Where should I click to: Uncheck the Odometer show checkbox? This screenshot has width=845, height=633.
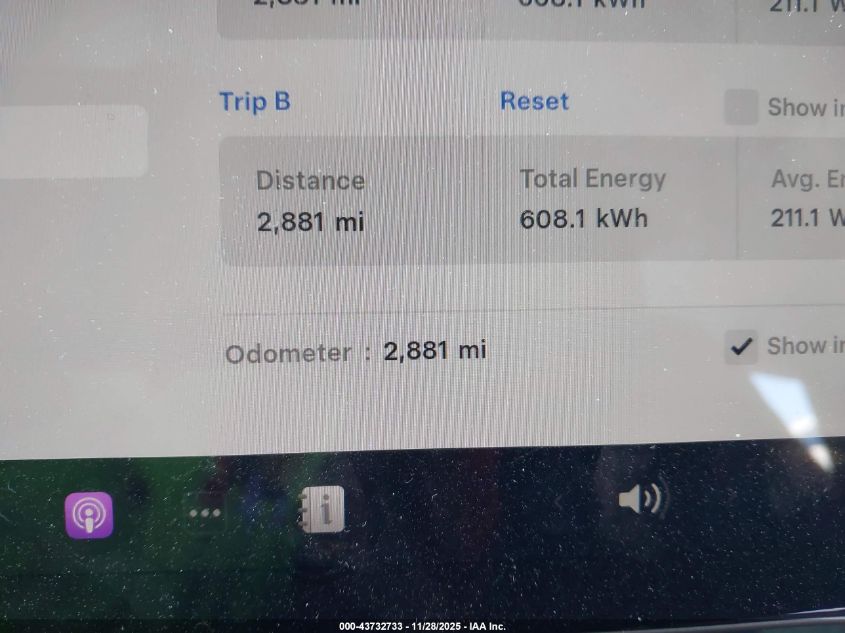click(741, 346)
